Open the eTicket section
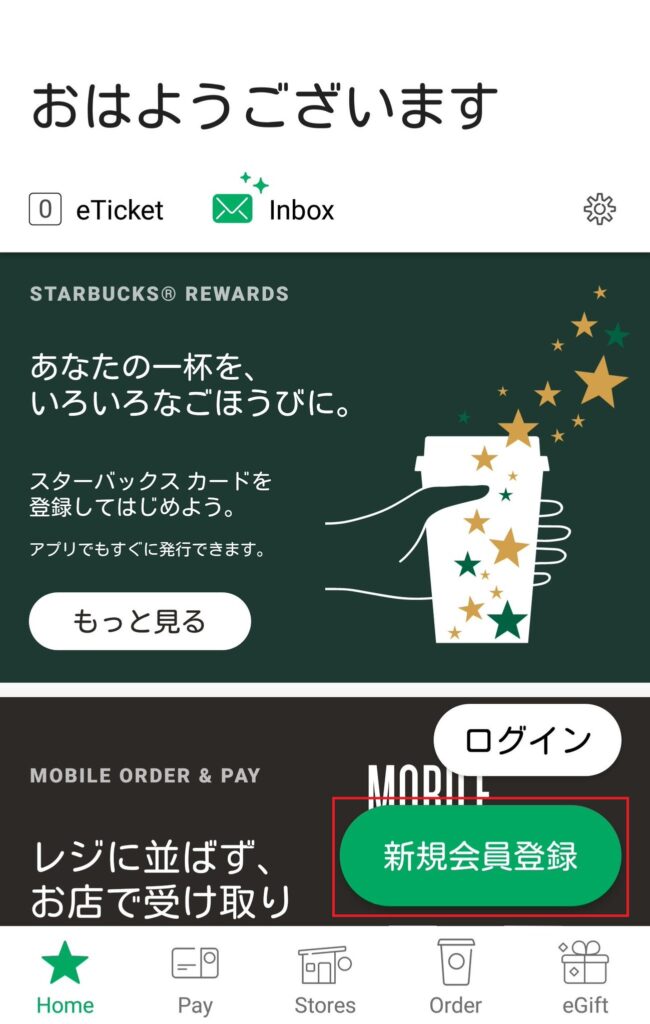This screenshot has height=1024, width=650. tap(96, 210)
